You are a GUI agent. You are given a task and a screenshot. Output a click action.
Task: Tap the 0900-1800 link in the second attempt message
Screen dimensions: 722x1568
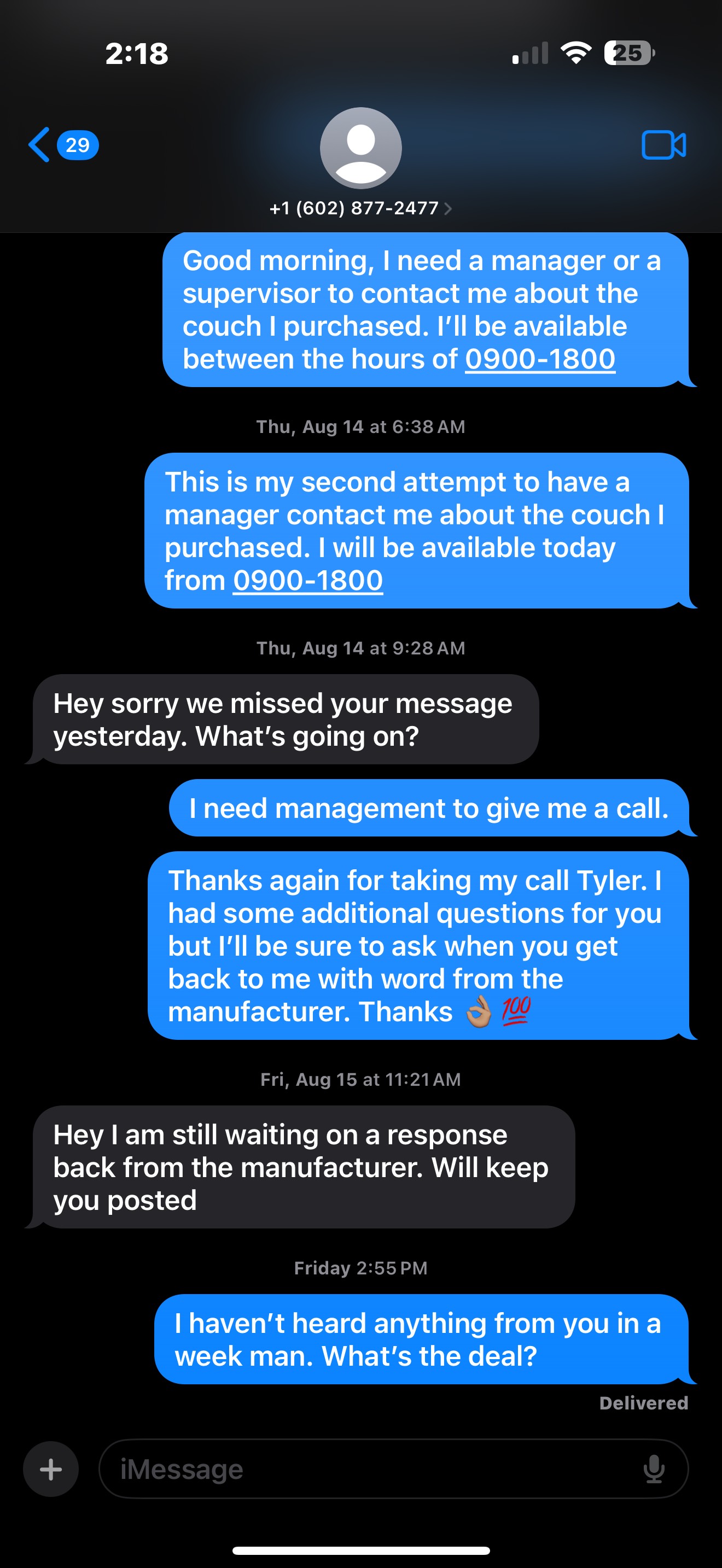(307, 580)
